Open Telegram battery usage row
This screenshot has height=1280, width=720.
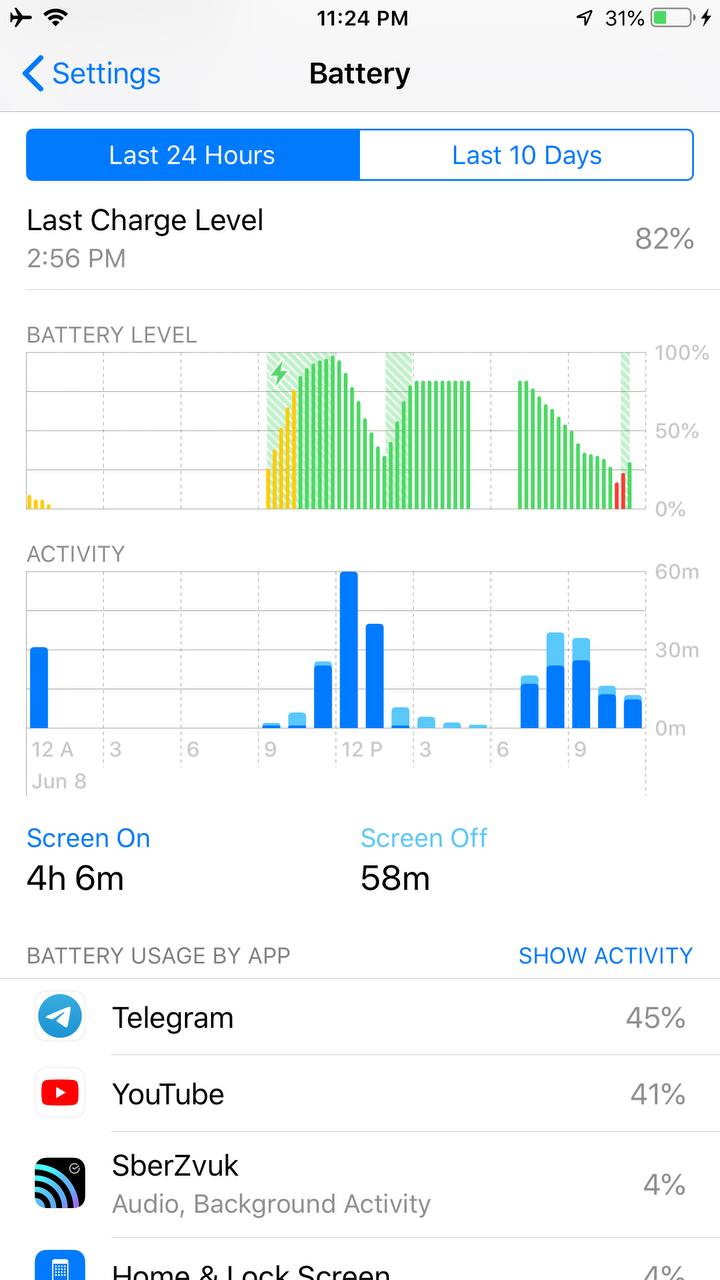click(x=360, y=1017)
